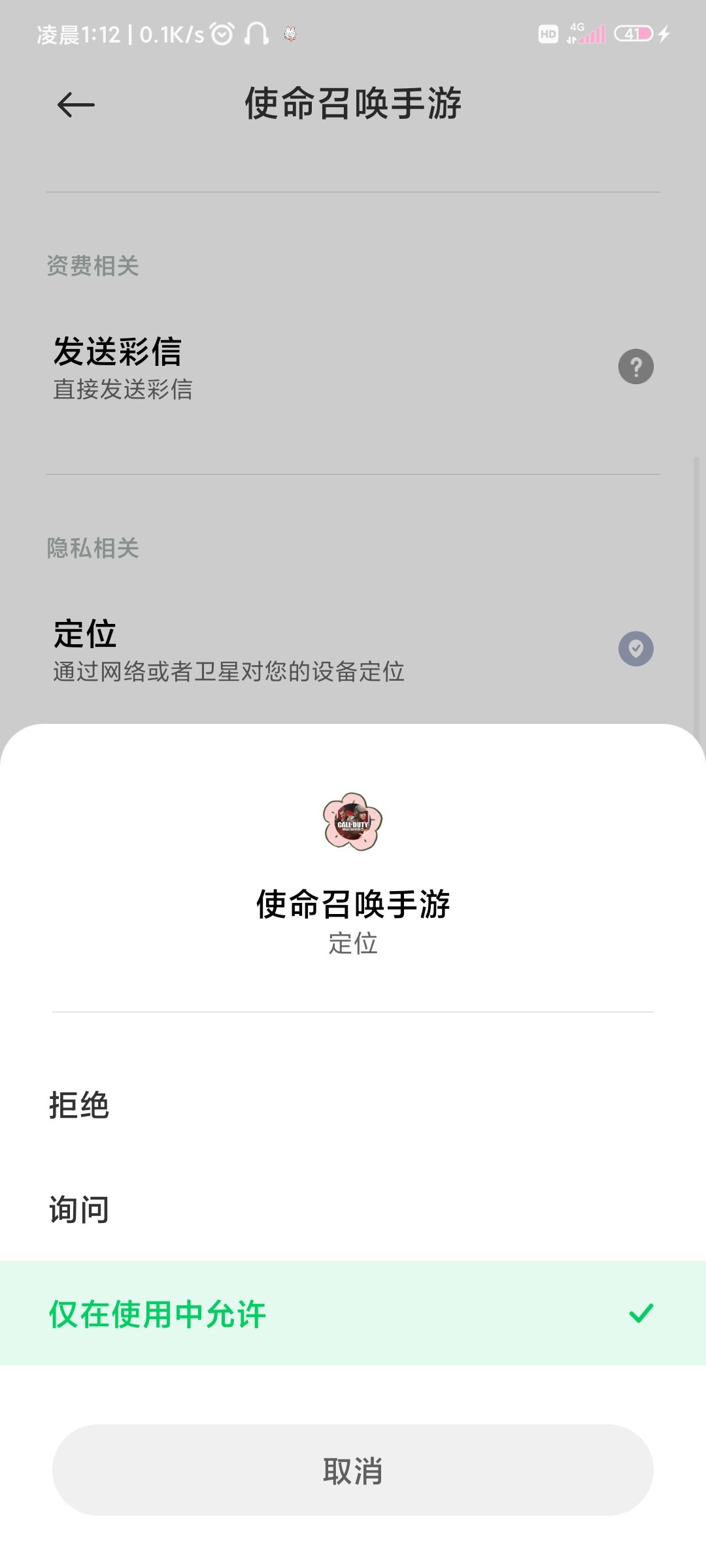Viewport: 706px width, 1568px height.
Task: Choose 询问 for location permission
Action: click(353, 1209)
